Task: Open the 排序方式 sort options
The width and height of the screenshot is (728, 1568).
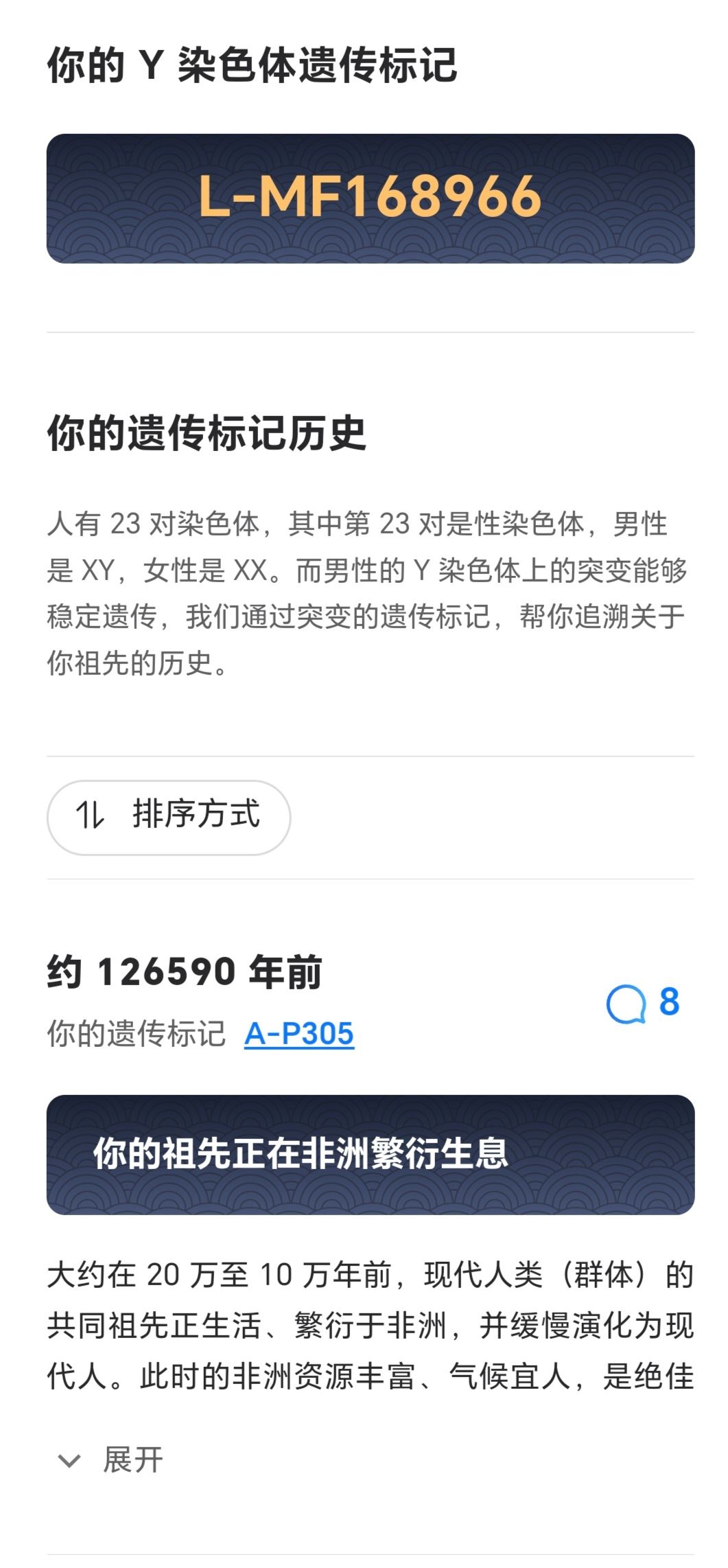Action: tap(168, 817)
